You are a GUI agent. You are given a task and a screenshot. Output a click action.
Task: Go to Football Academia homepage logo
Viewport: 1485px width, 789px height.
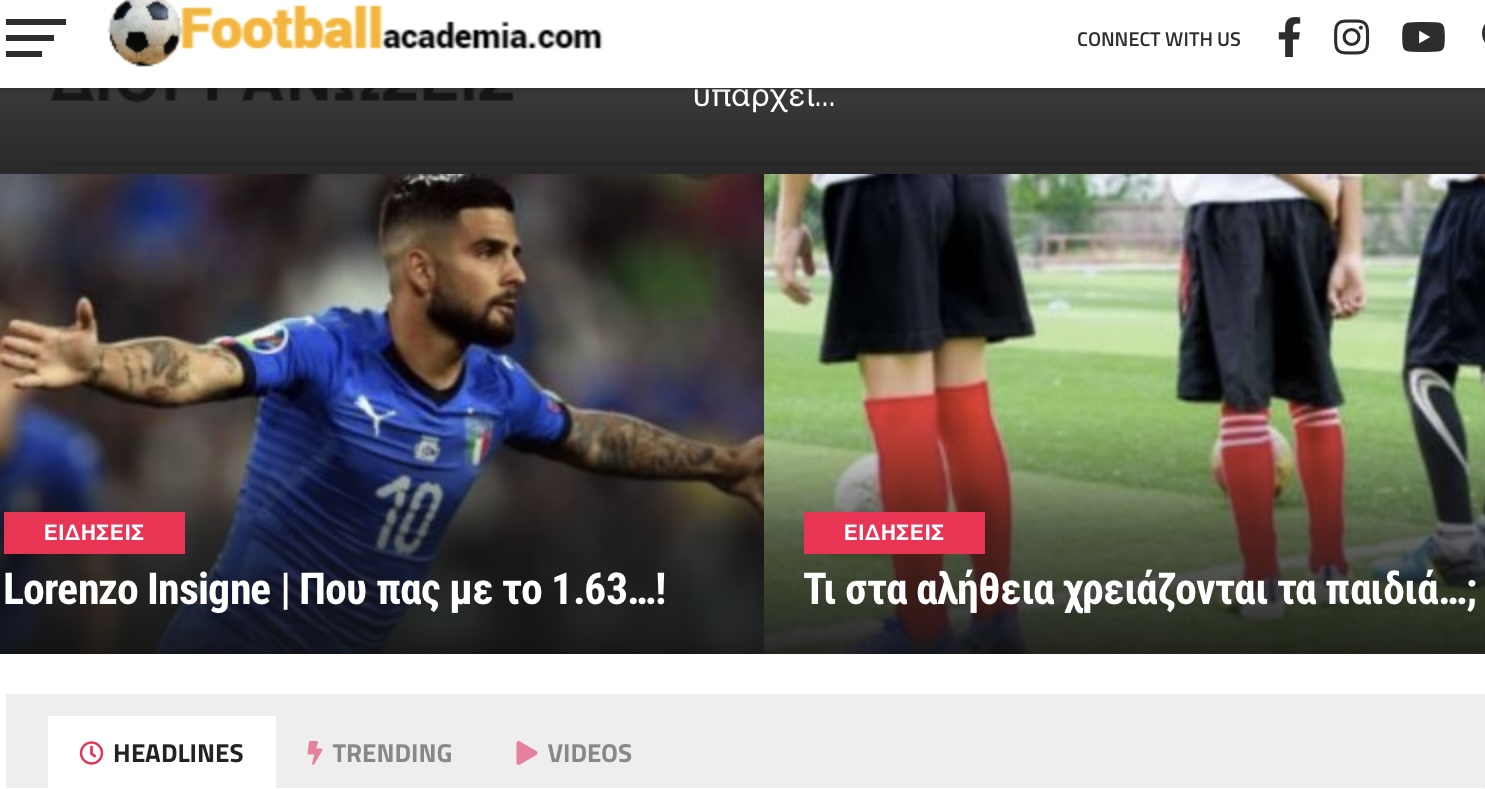tap(356, 36)
